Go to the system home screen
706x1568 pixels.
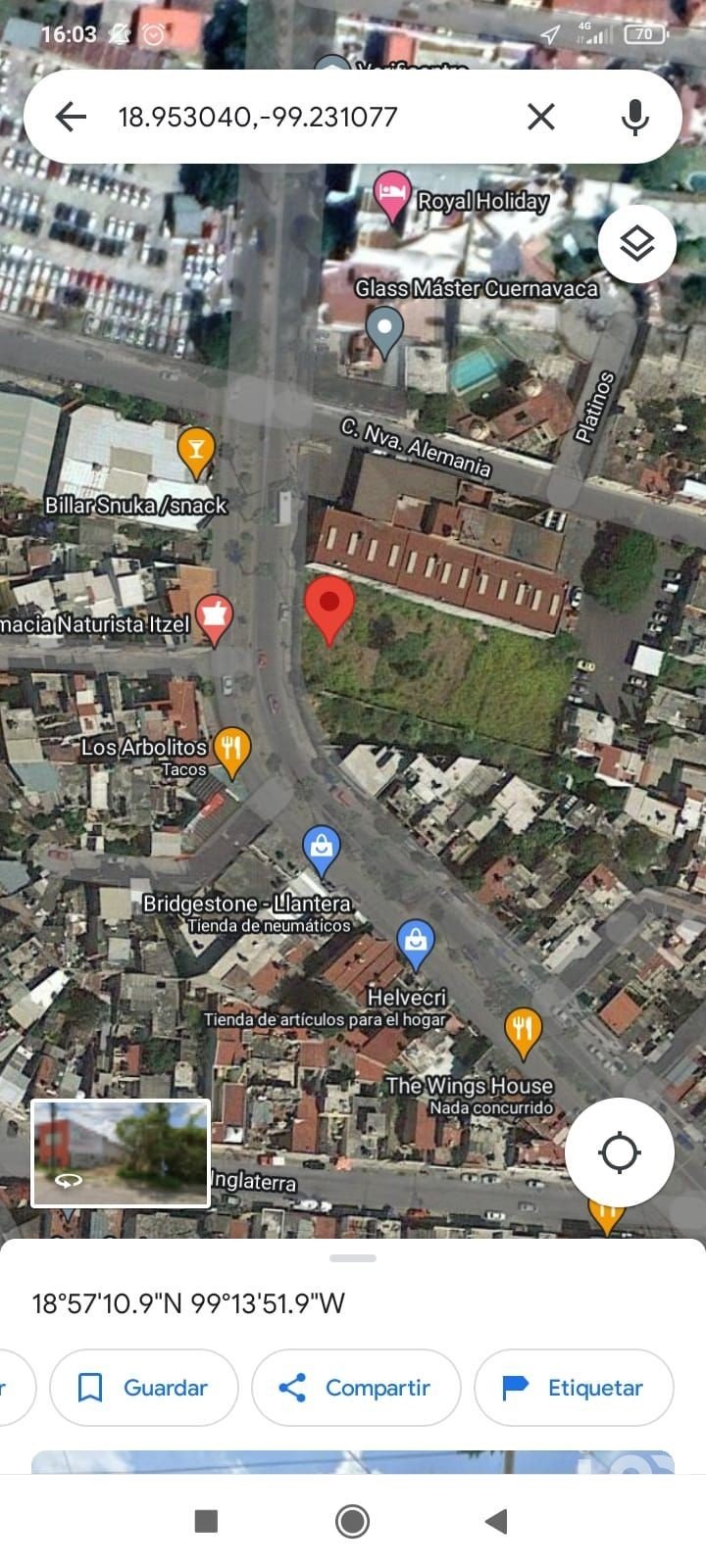tap(352, 1521)
